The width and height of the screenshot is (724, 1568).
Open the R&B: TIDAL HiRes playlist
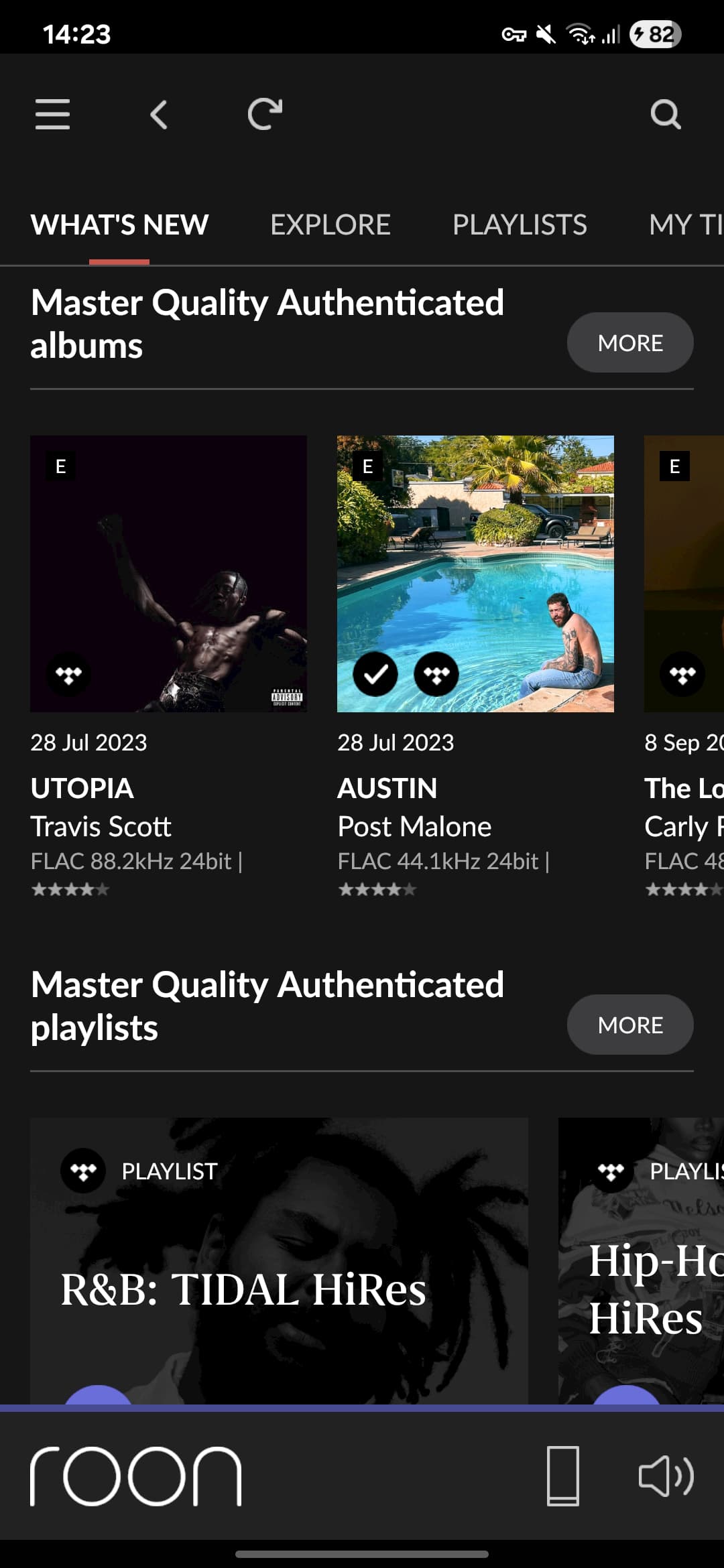coord(279,1260)
